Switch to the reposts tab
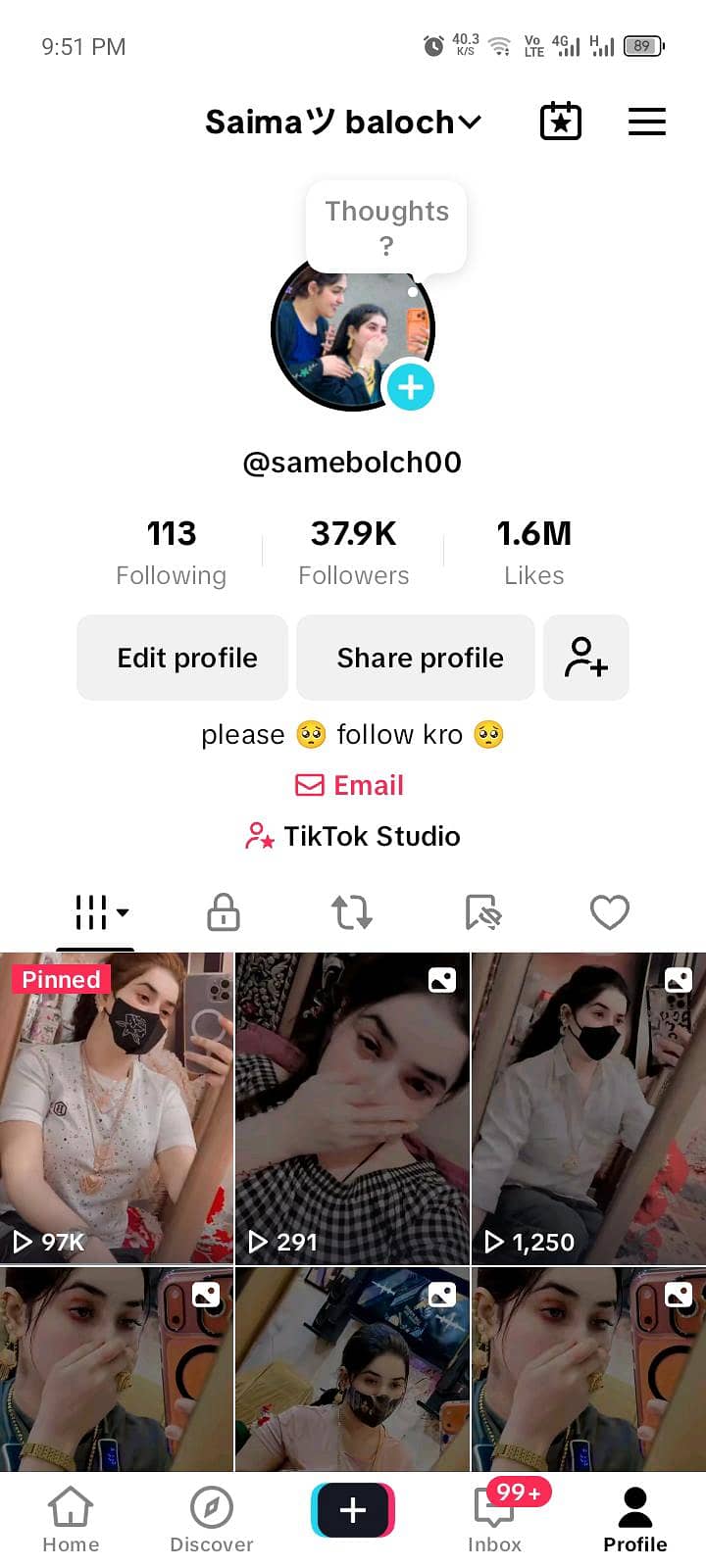706x1568 pixels. (x=352, y=912)
